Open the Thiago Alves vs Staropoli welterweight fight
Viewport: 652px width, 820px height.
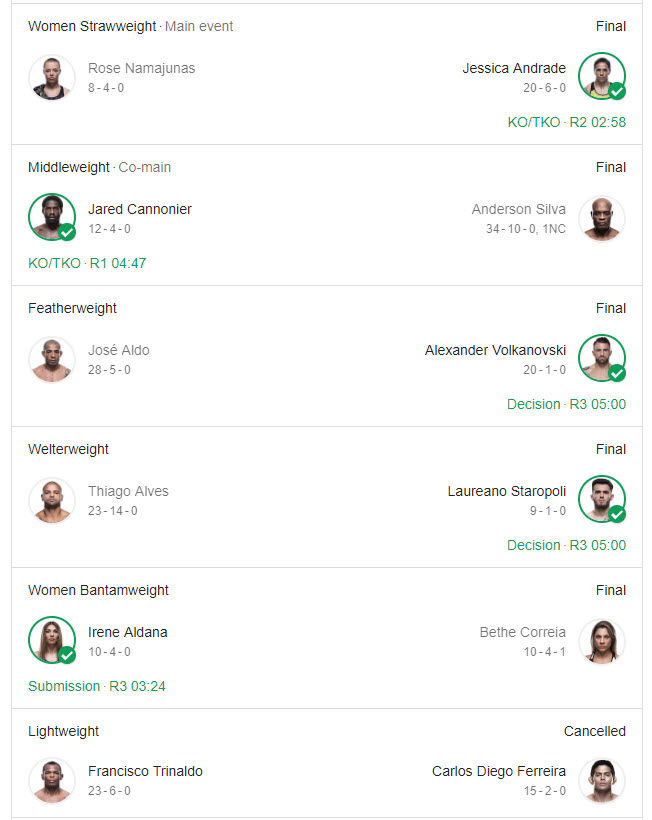point(326,498)
